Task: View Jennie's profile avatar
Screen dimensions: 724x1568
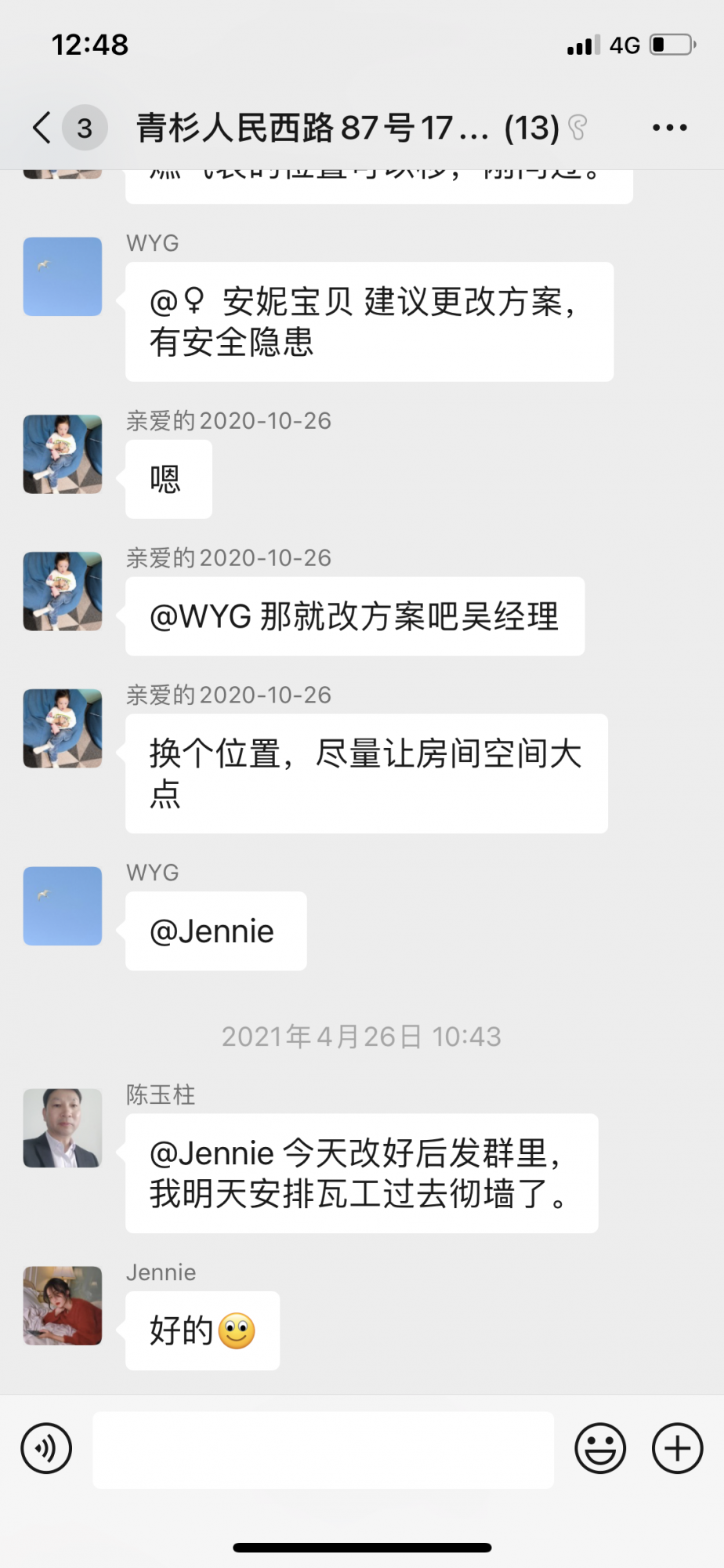Action: [x=63, y=1305]
